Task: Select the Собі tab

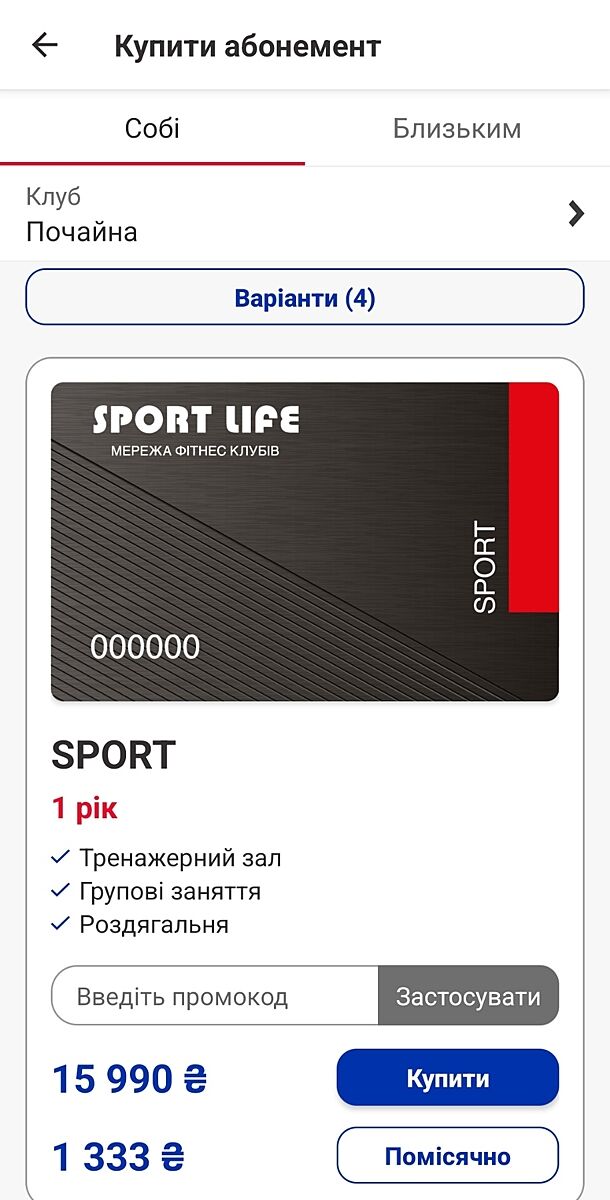Action: pos(152,129)
